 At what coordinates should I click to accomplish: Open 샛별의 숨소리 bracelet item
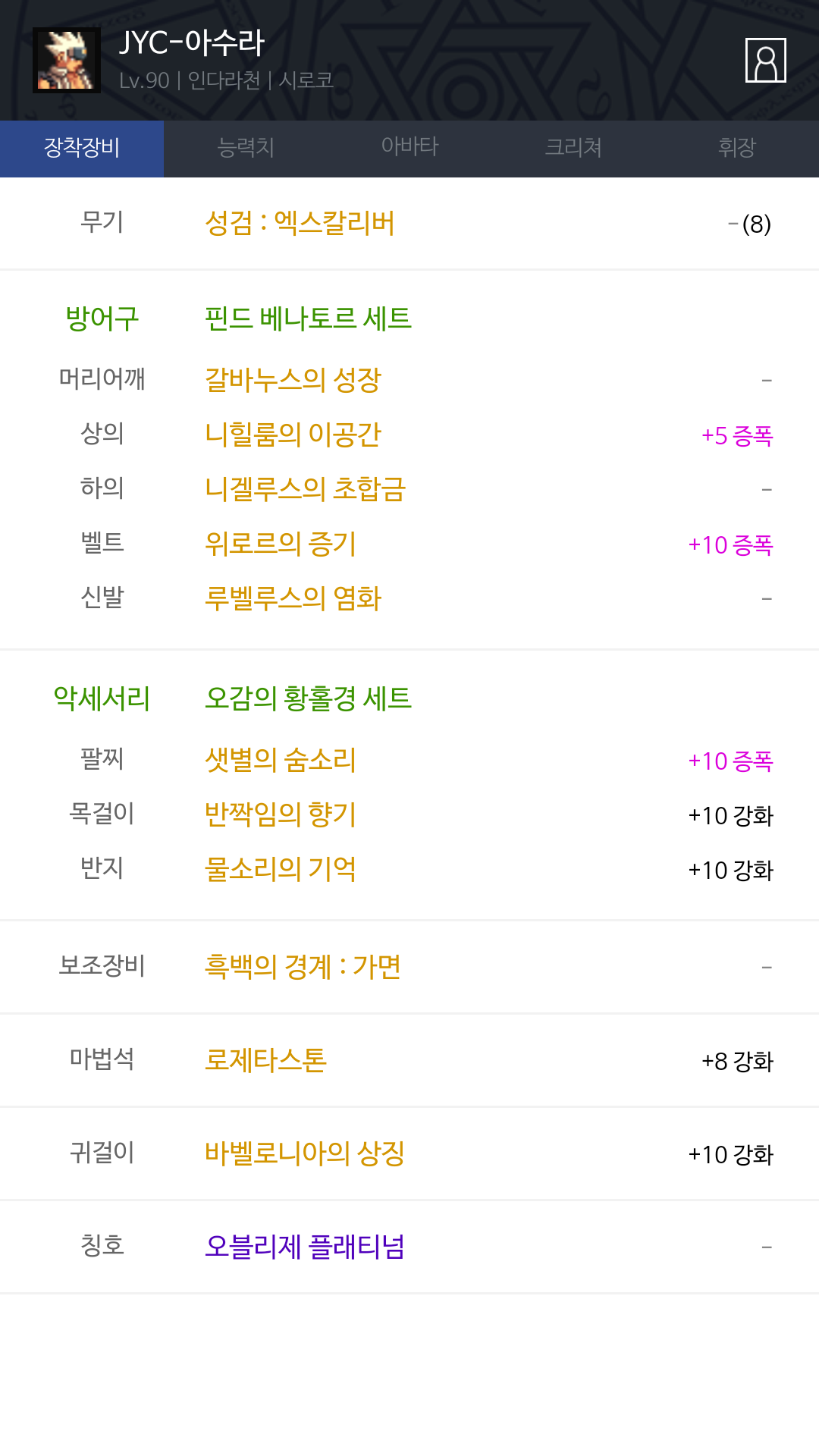click(x=281, y=760)
